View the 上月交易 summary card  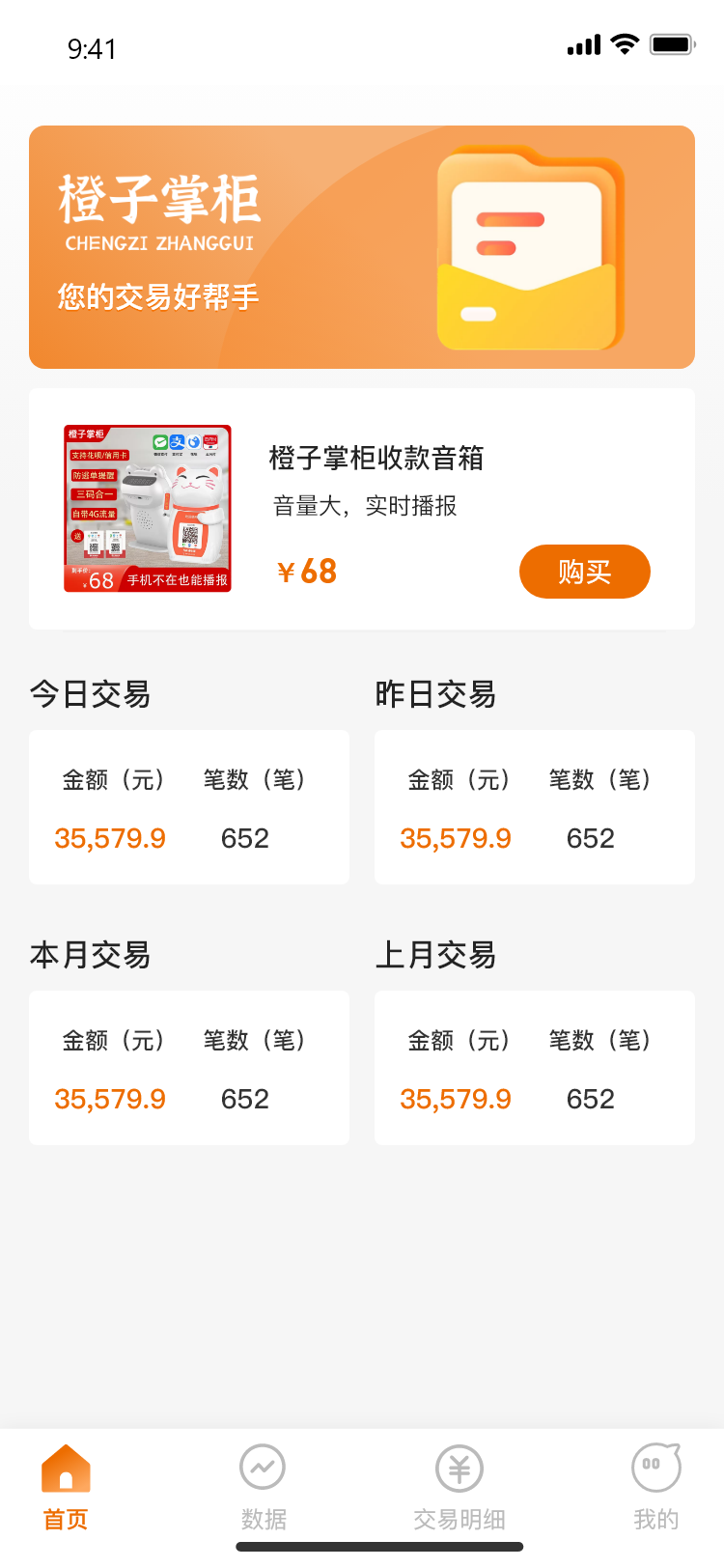535,1068
